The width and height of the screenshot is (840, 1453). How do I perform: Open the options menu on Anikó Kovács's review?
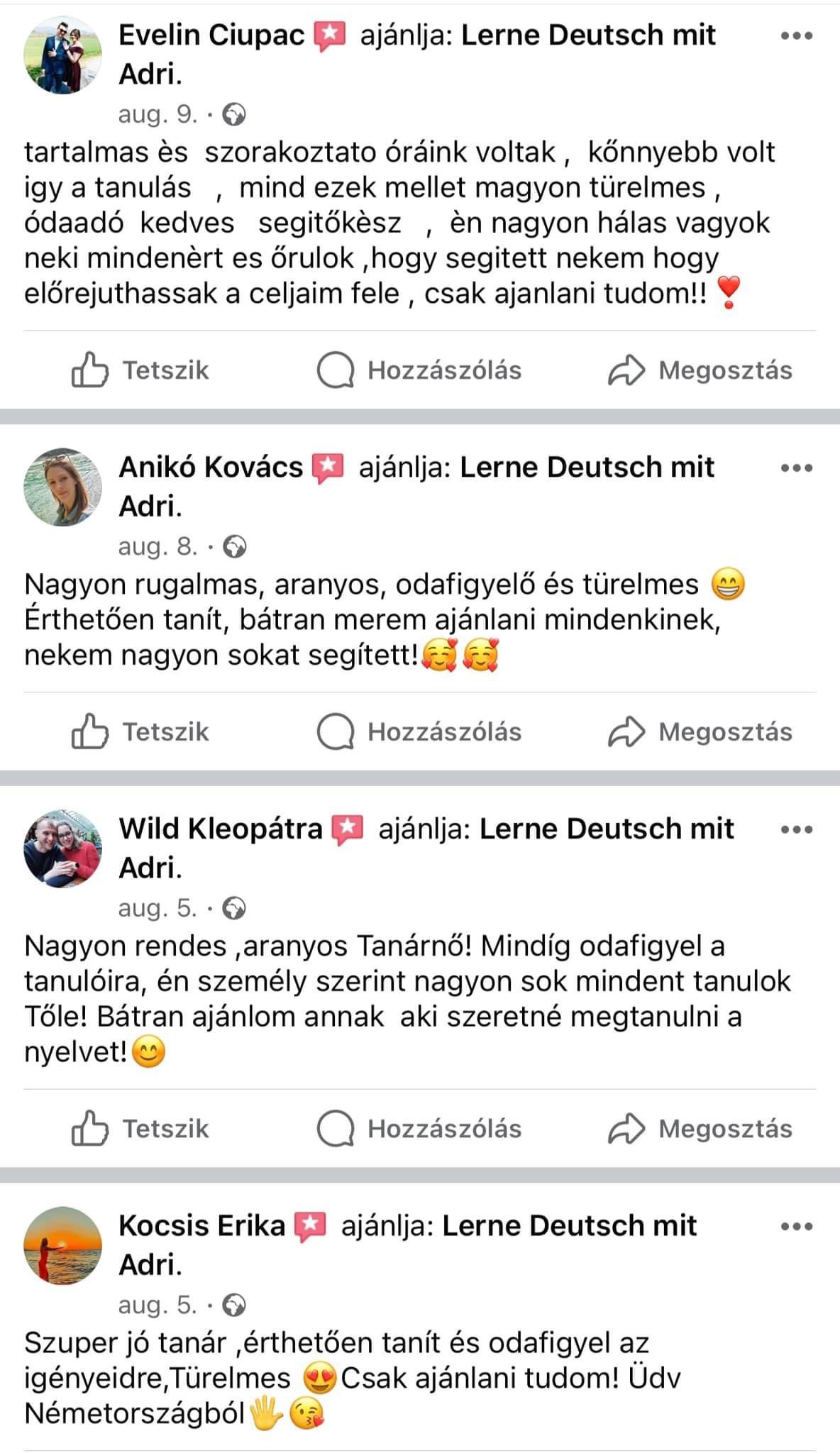(x=795, y=468)
